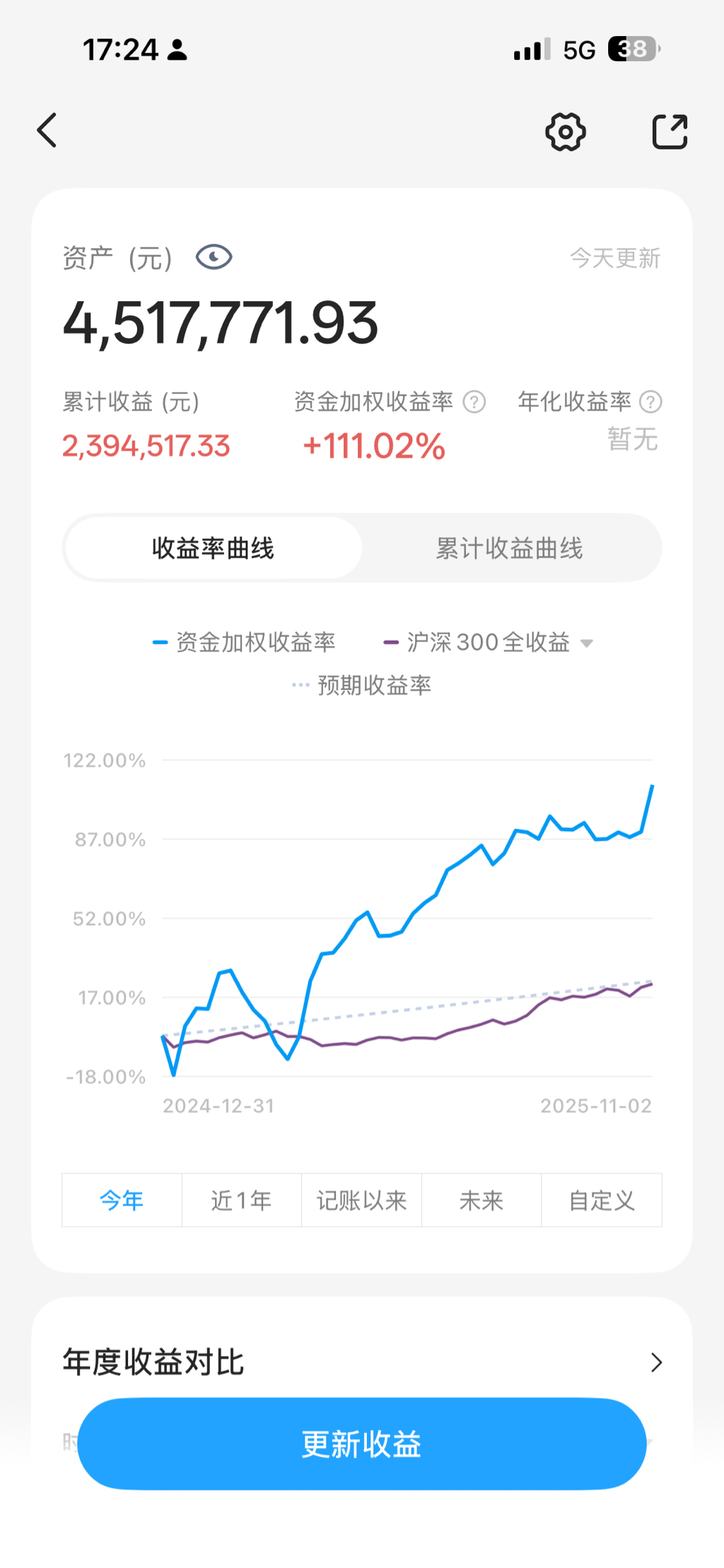
Task: Choose the 自定义 date range
Action: [601, 1200]
